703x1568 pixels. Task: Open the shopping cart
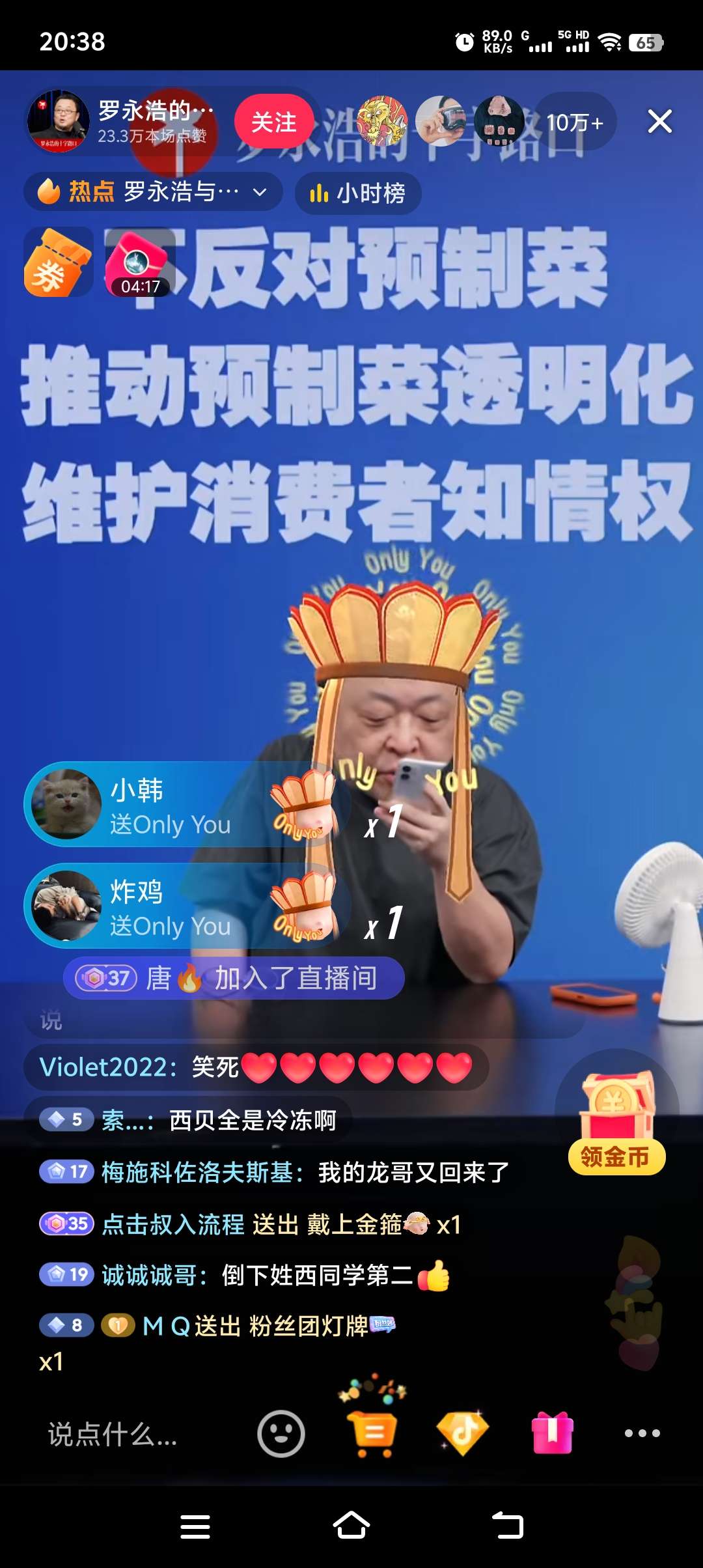372,1432
